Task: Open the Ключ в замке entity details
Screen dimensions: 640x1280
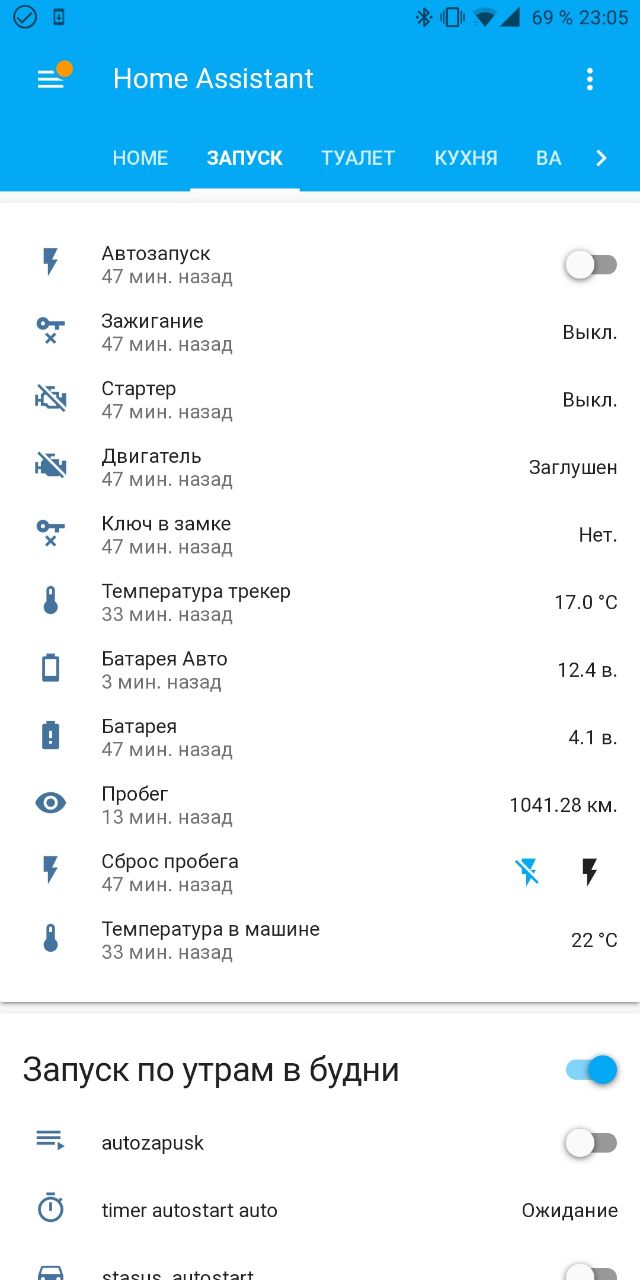Action: point(320,535)
